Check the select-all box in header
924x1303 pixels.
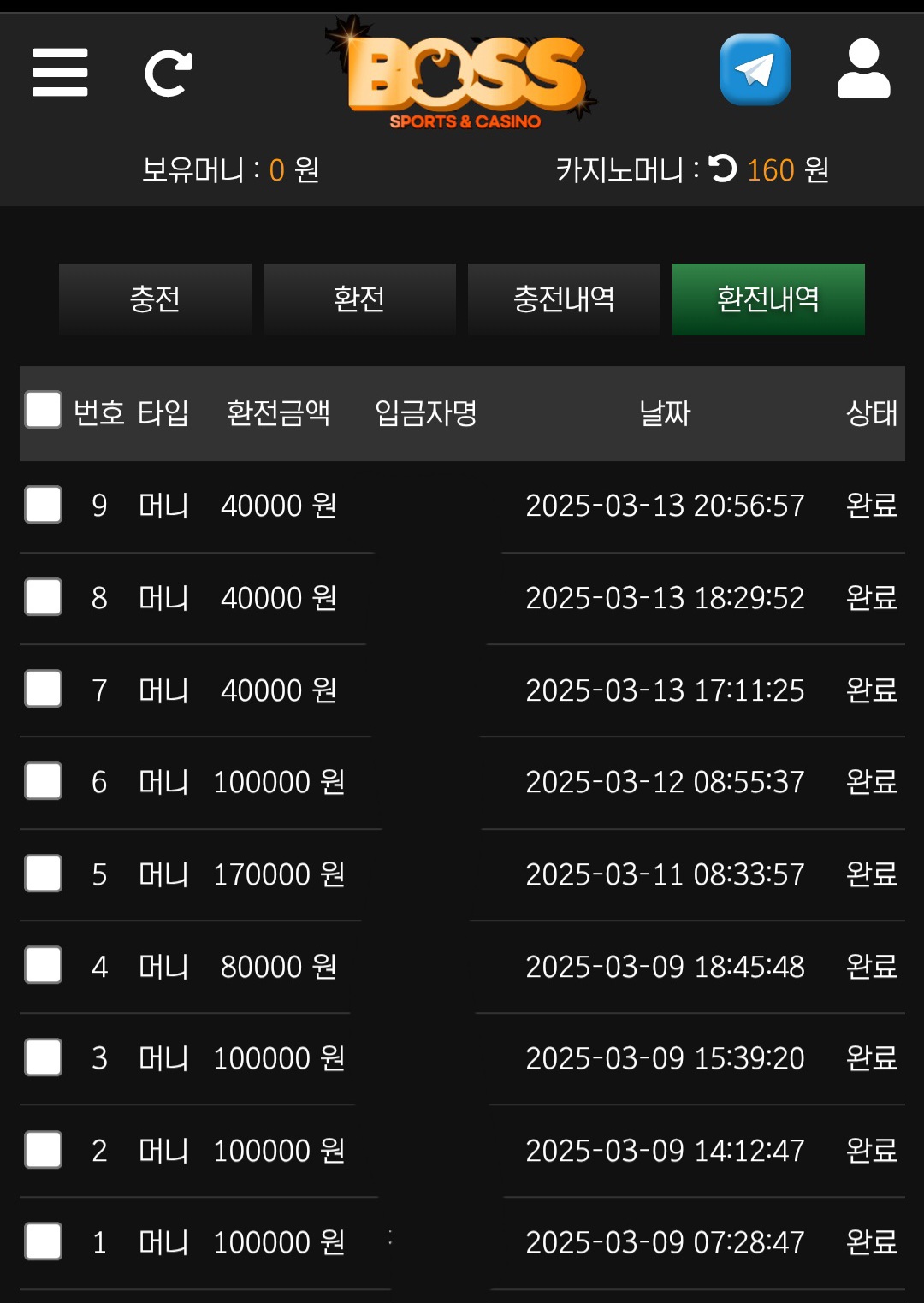[44, 410]
